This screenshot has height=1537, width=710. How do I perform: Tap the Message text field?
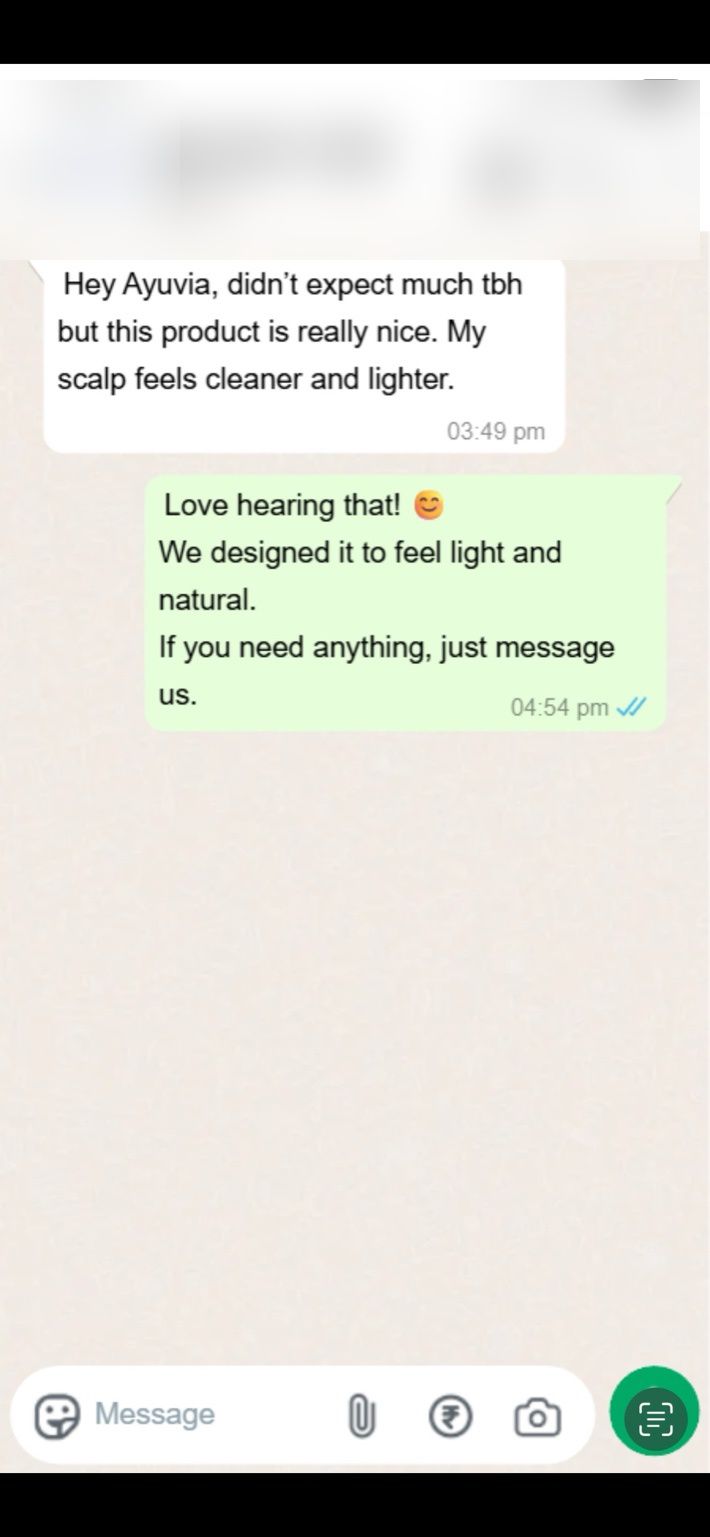[x=200, y=1415]
